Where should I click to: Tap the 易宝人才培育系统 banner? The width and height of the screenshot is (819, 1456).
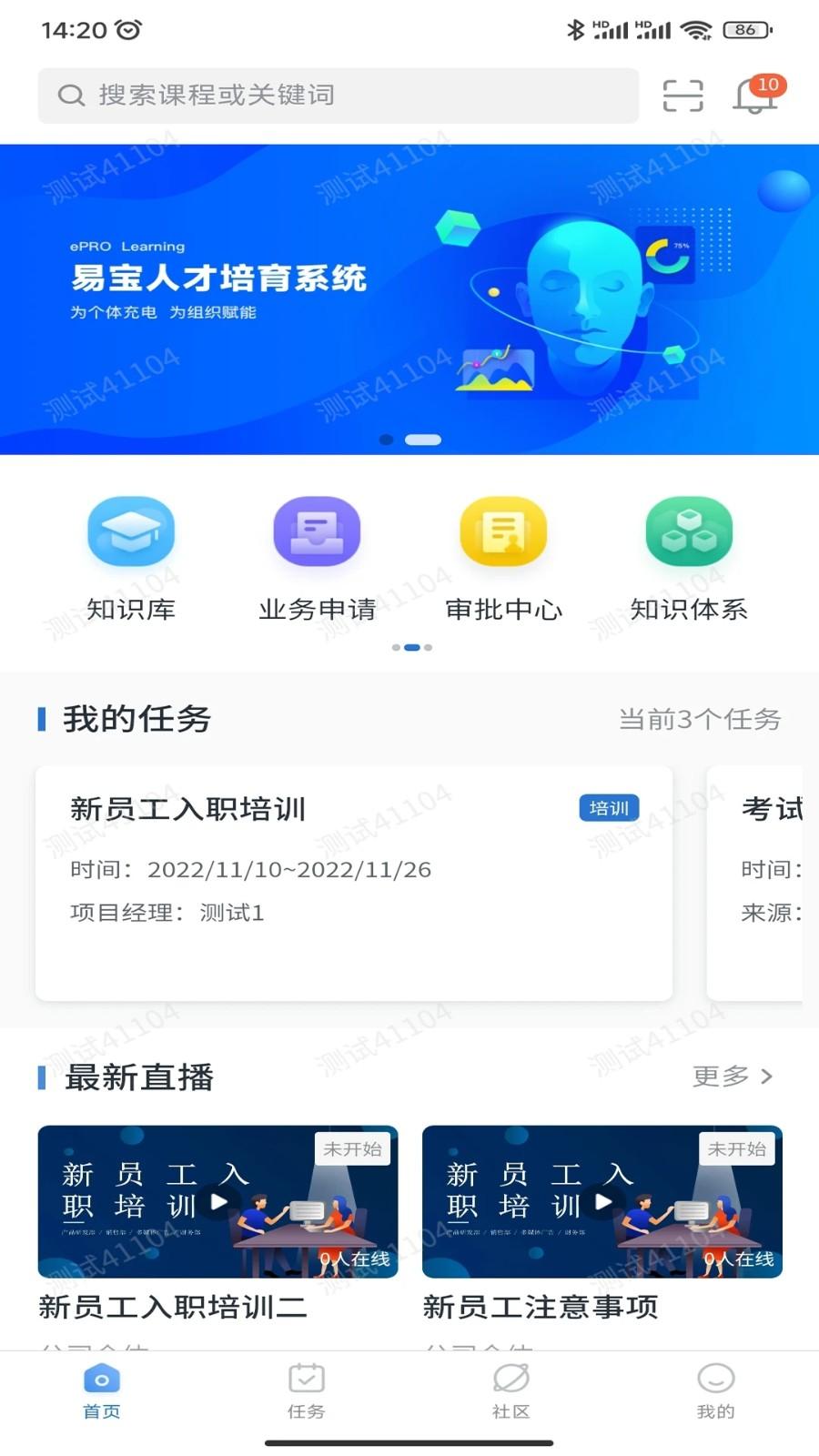[x=409, y=291]
